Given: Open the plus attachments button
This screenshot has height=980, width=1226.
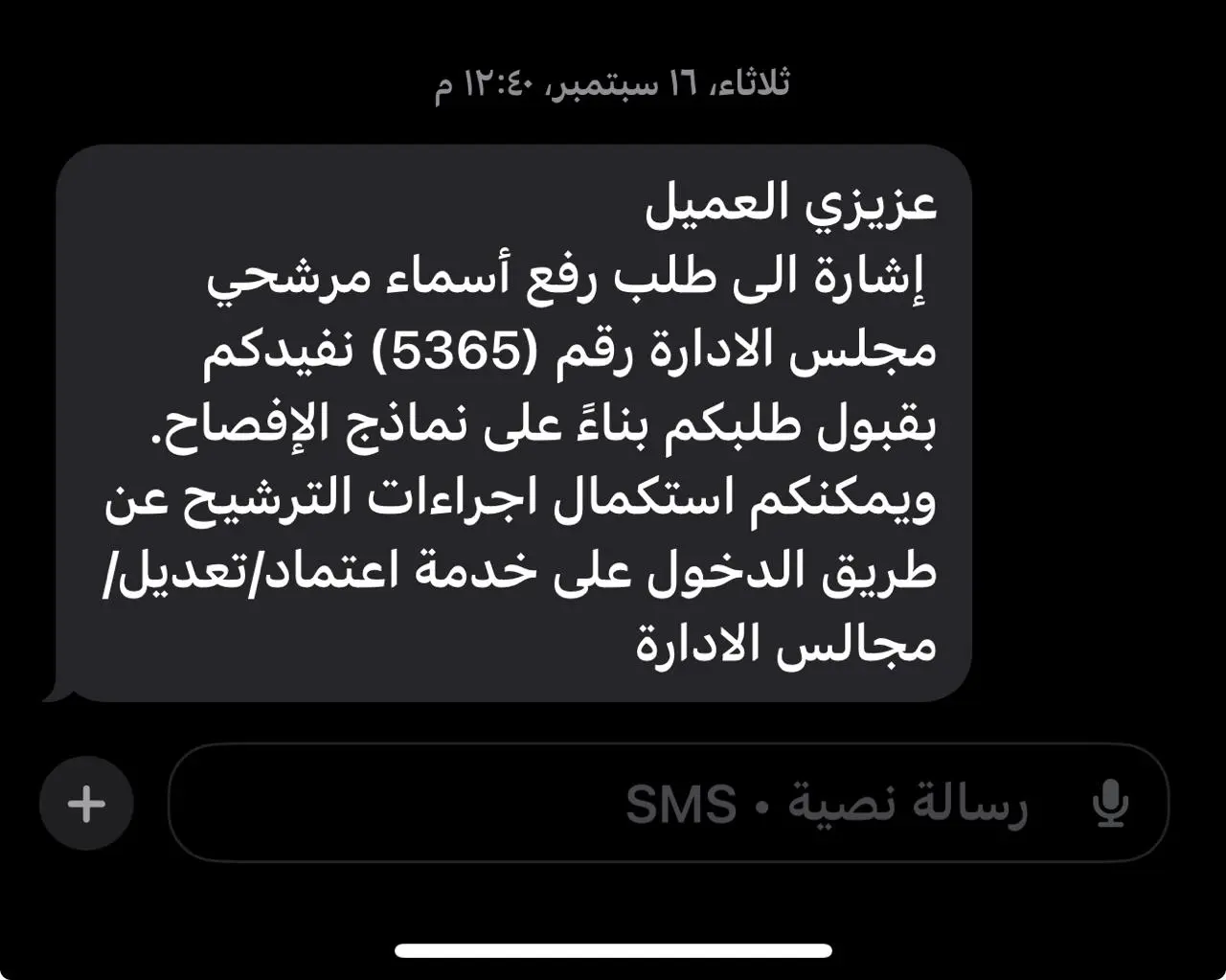Looking at the screenshot, I should click(x=86, y=803).
